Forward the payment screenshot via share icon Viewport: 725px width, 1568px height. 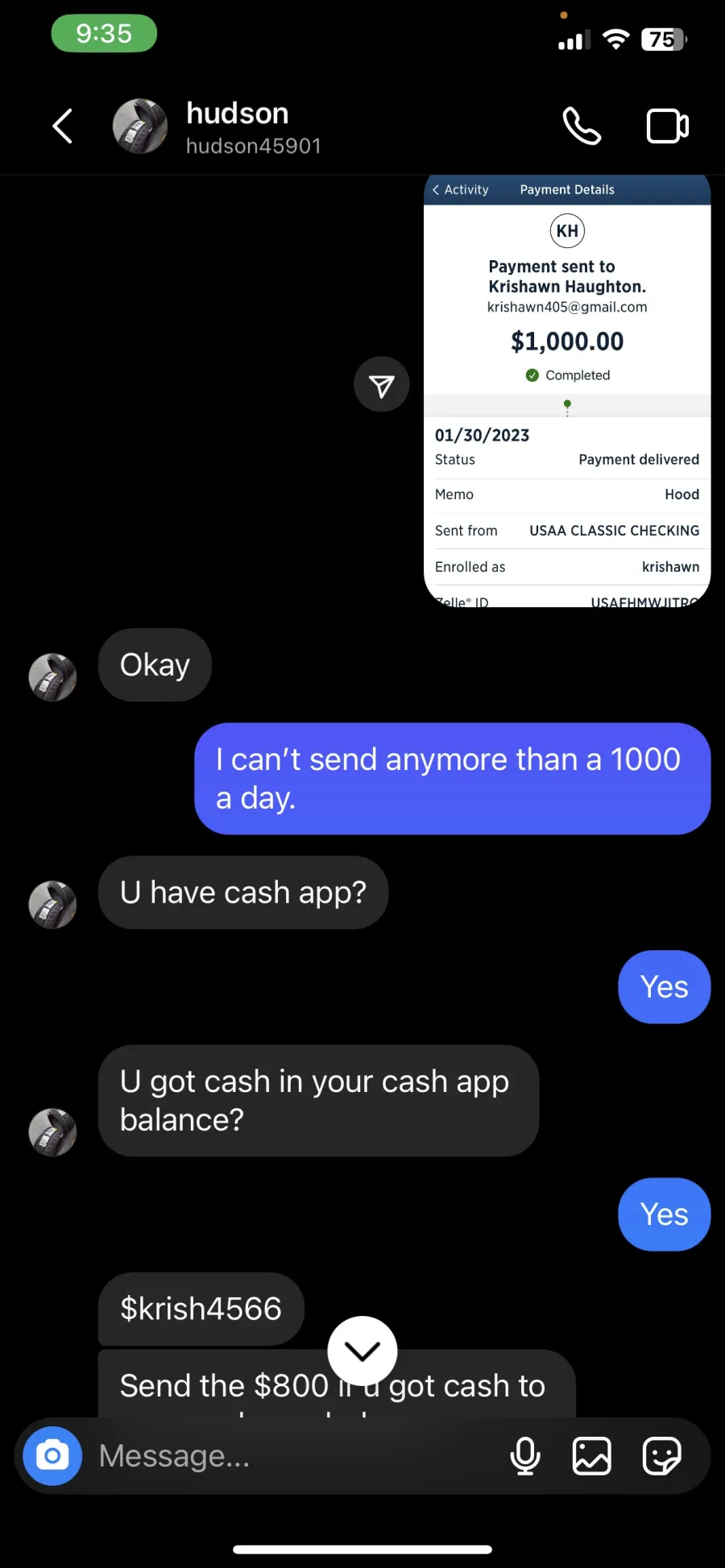(x=382, y=384)
